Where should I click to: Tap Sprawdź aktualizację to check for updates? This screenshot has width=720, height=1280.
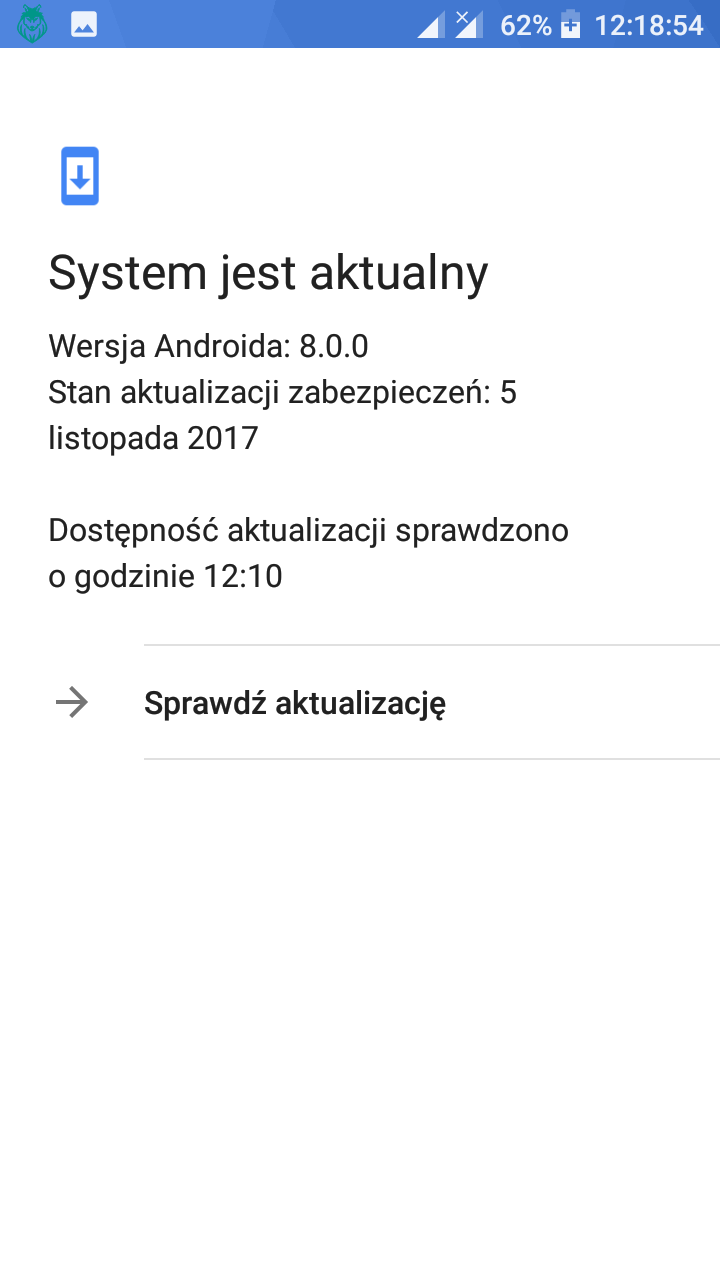tap(295, 703)
